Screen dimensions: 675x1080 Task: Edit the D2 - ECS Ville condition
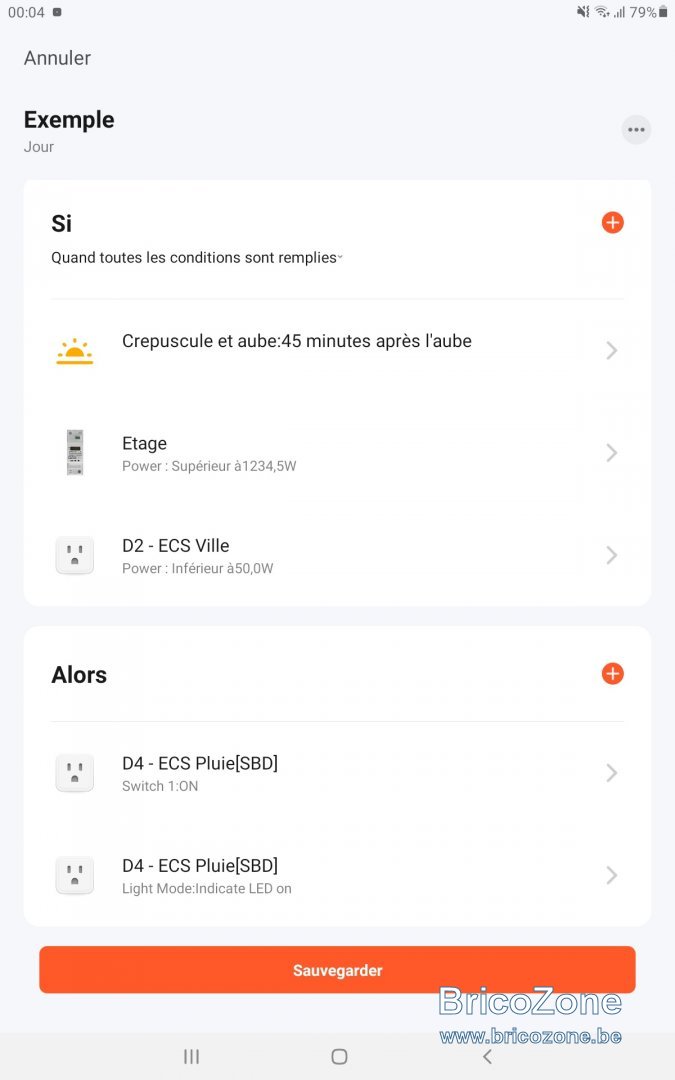click(x=338, y=555)
